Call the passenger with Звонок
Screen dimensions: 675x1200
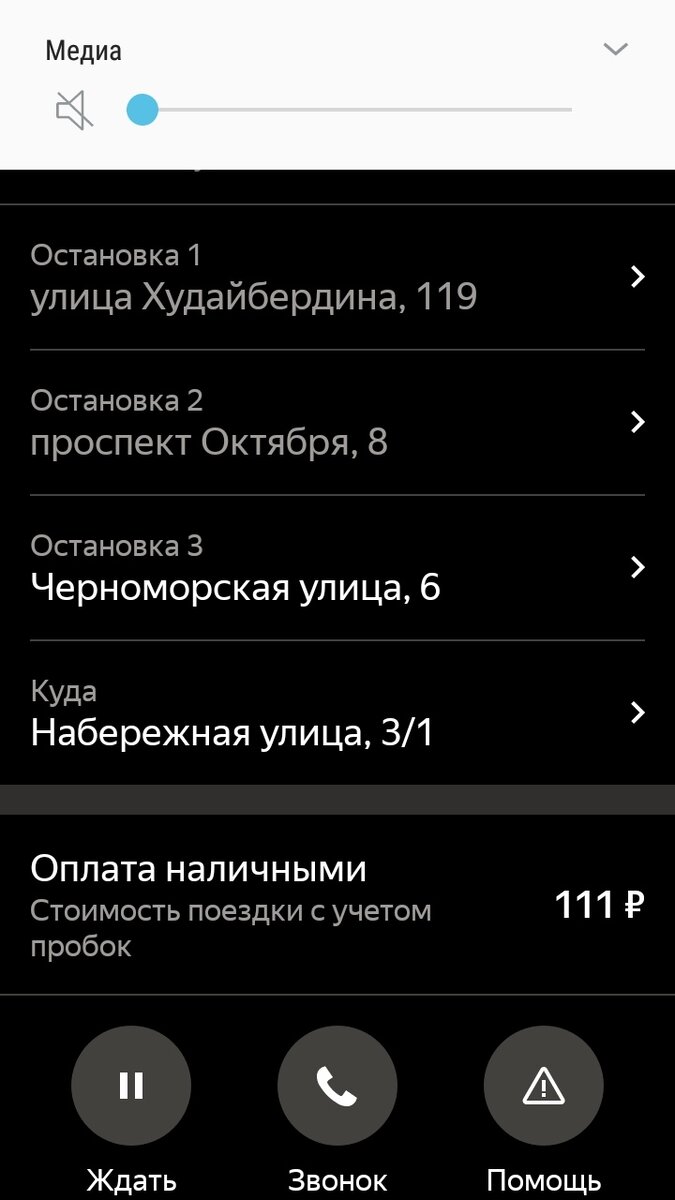pos(337,1086)
